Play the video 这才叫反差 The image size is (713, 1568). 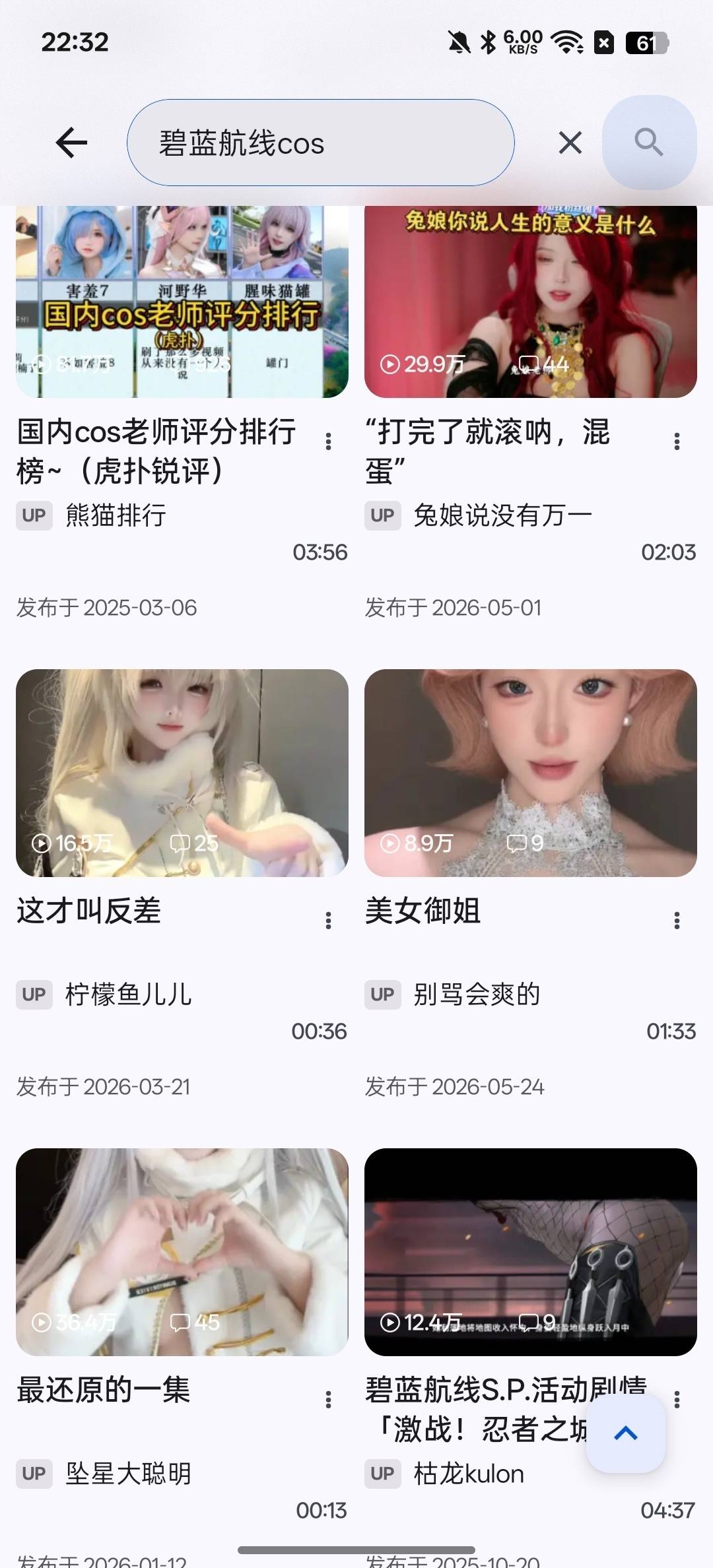tap(182, 773)
